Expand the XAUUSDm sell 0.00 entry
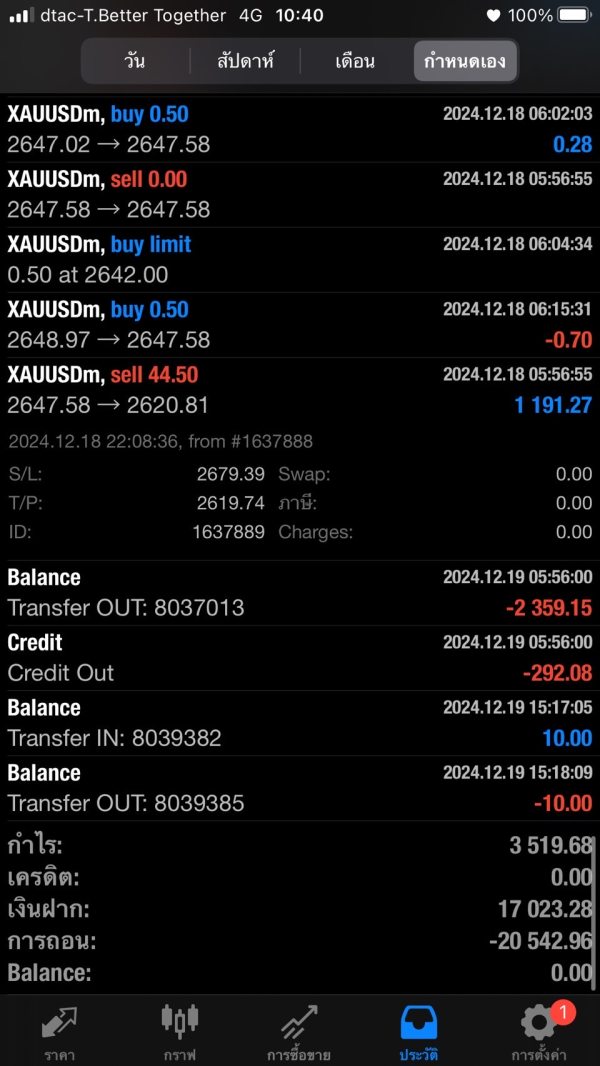The width and height of the screenshot is (600, 1066). coord(300,194)
